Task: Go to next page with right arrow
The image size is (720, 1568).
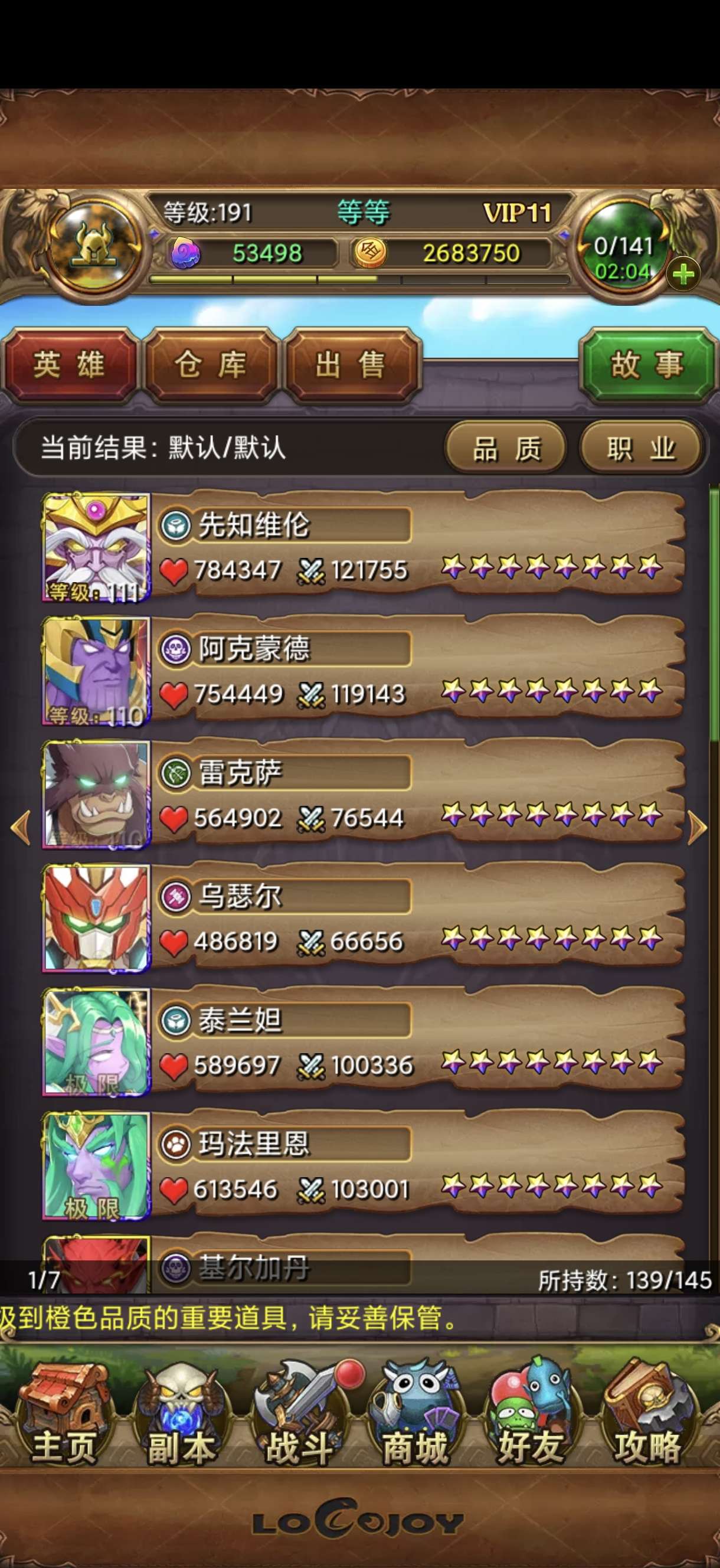Action: point(698,828)
